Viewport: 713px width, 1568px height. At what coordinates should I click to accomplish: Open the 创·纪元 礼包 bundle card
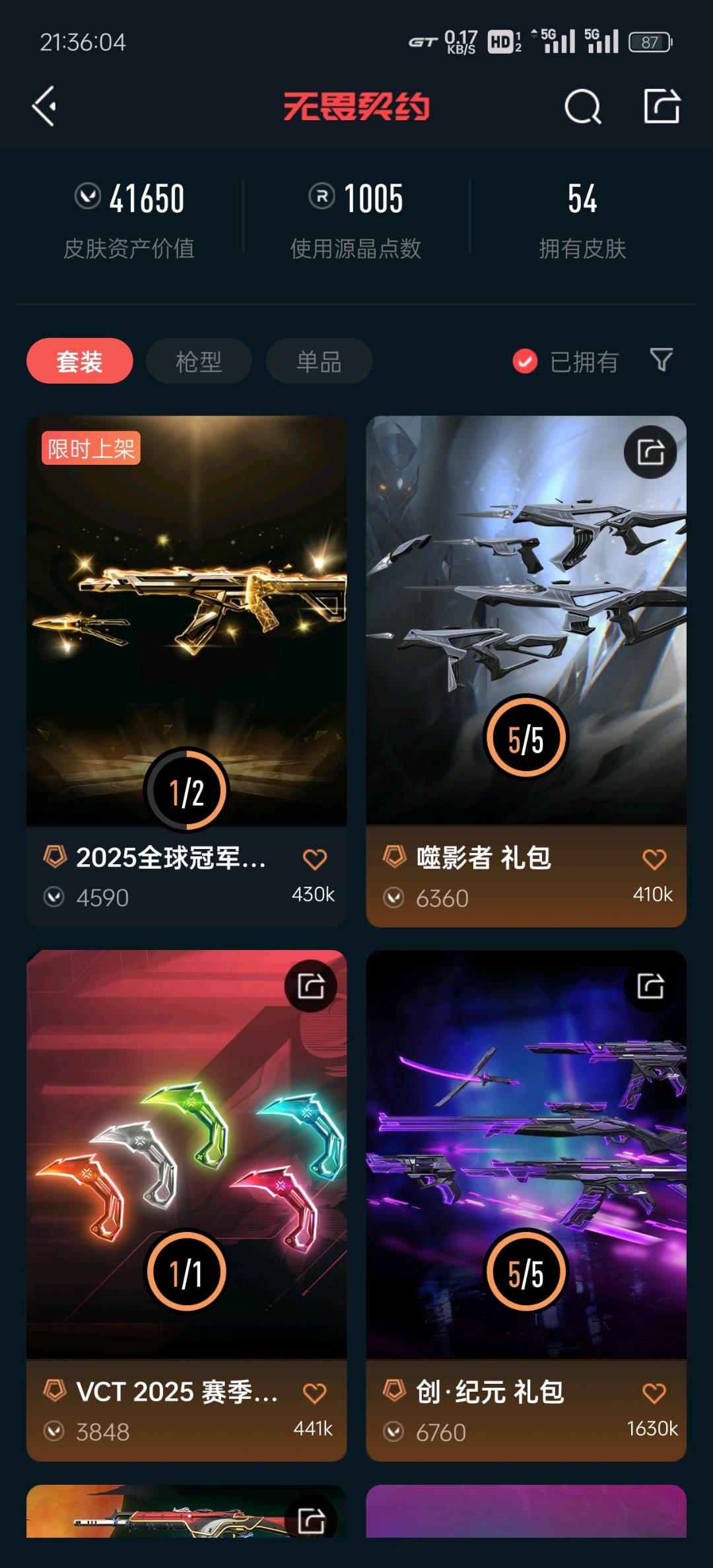click(526, 1206)
